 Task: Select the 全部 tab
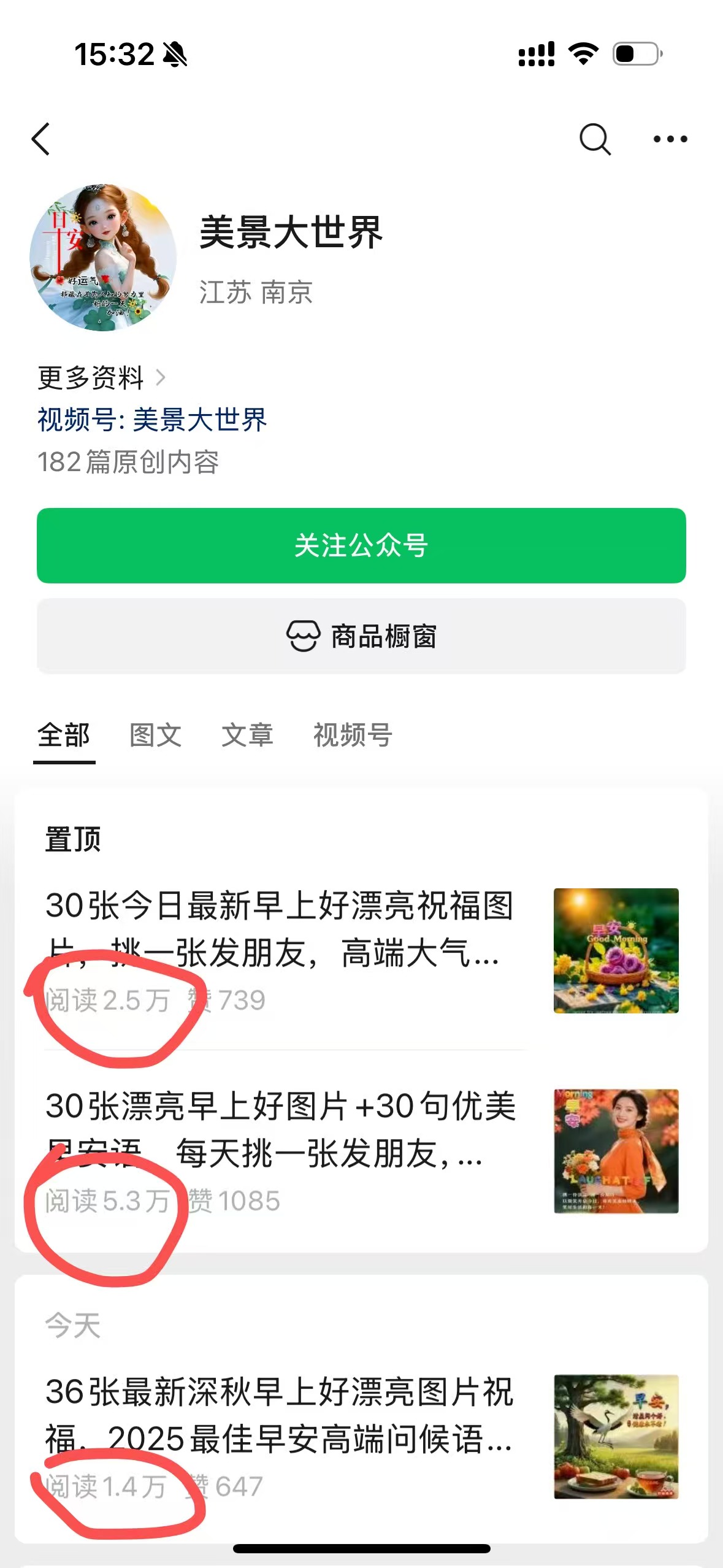click(x=64, y=735)
